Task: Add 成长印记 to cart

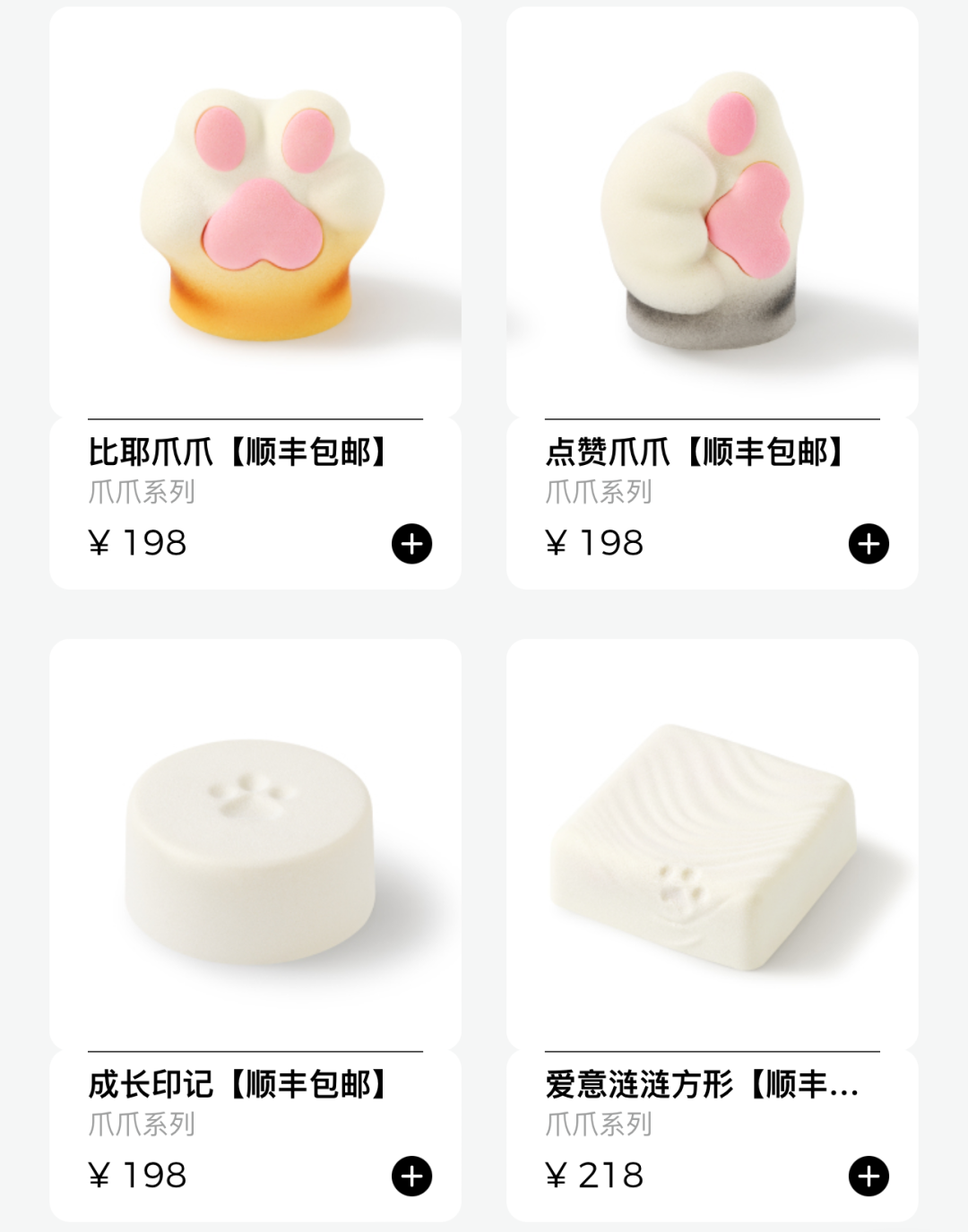Action: (411, 1176)
